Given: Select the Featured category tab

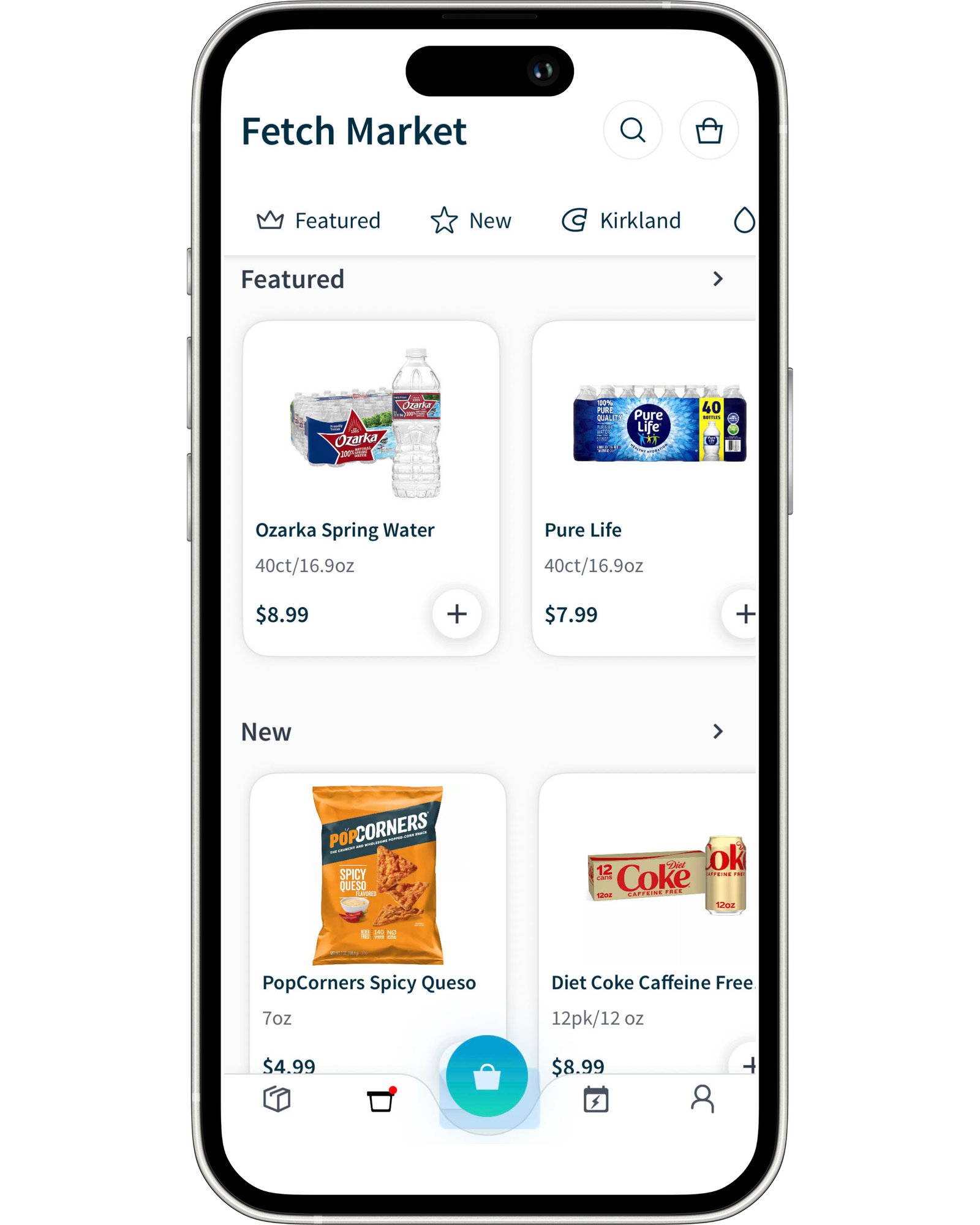Looking at the screenshot, I should [x=318, y=221].
